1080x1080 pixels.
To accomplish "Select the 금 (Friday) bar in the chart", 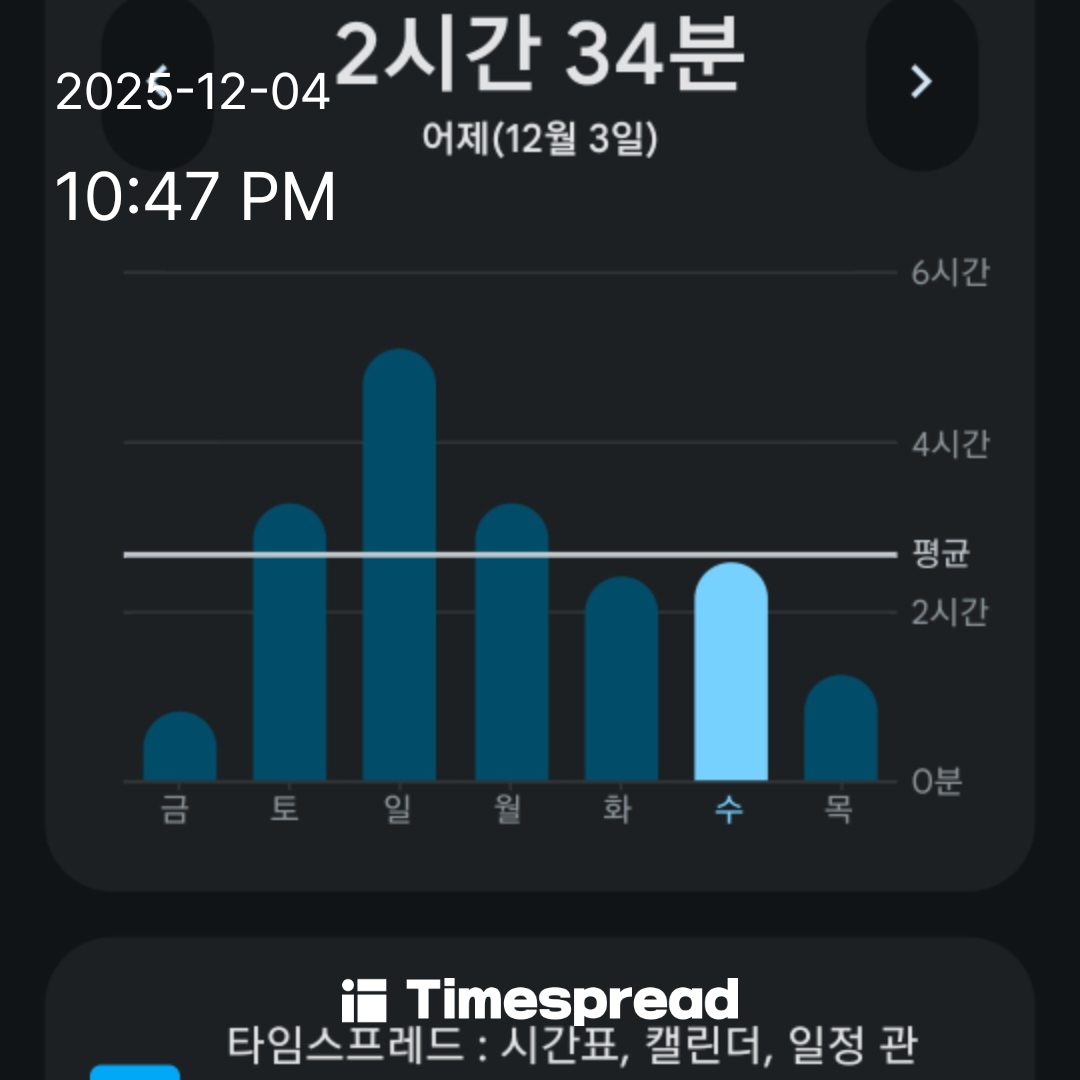I will [x=180, y=748].
